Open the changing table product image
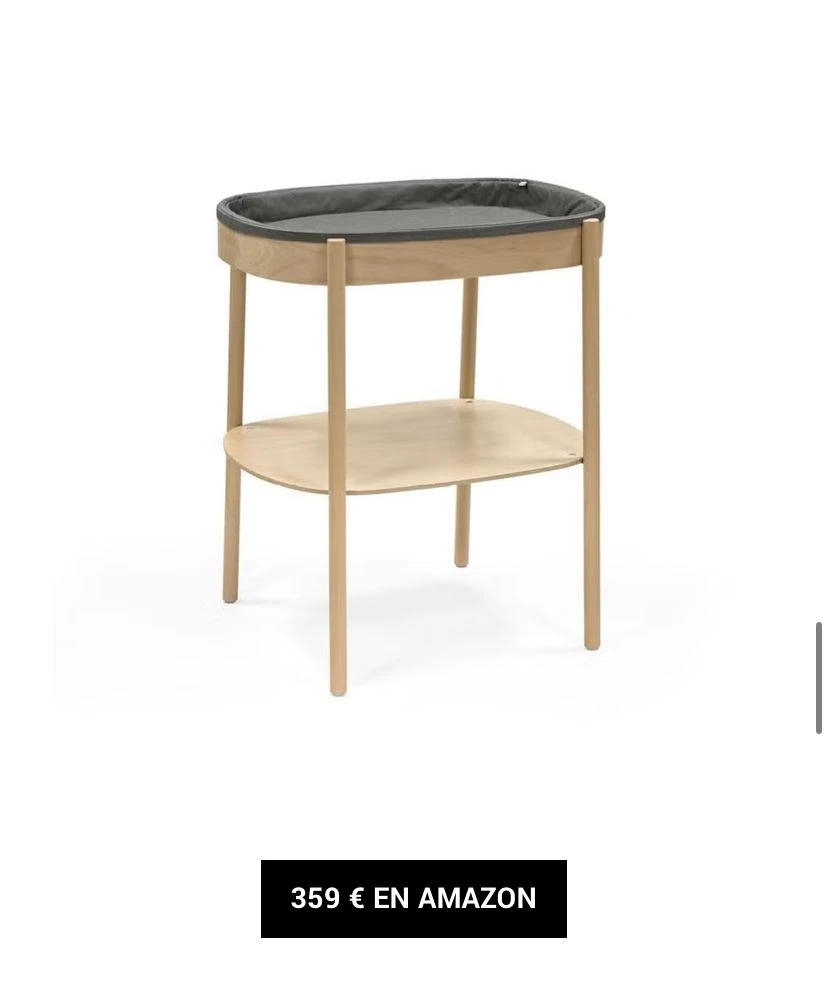Screen dimensions: 828x987 (x=410, y=430)
